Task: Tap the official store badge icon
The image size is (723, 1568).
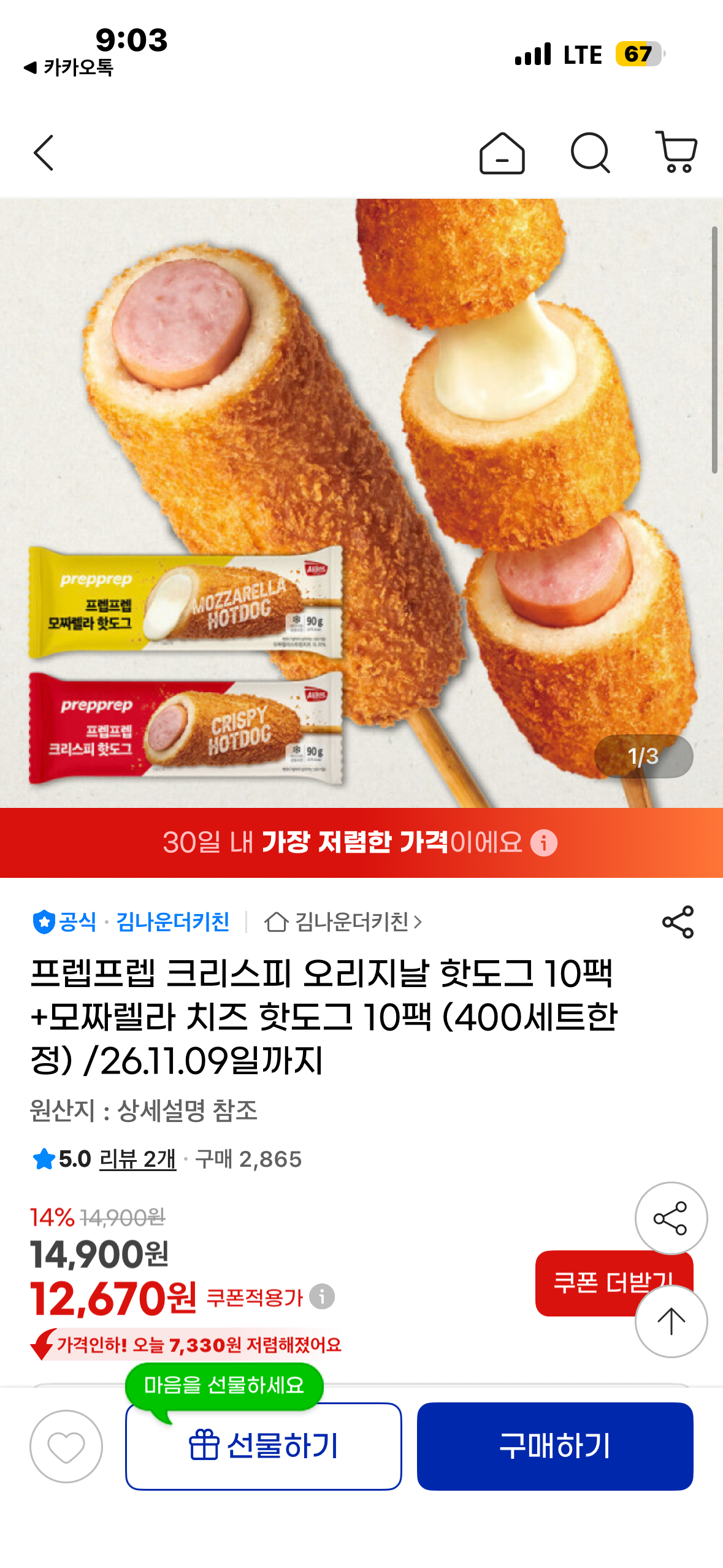Action: pyautogui.click(x=42, y=921)
